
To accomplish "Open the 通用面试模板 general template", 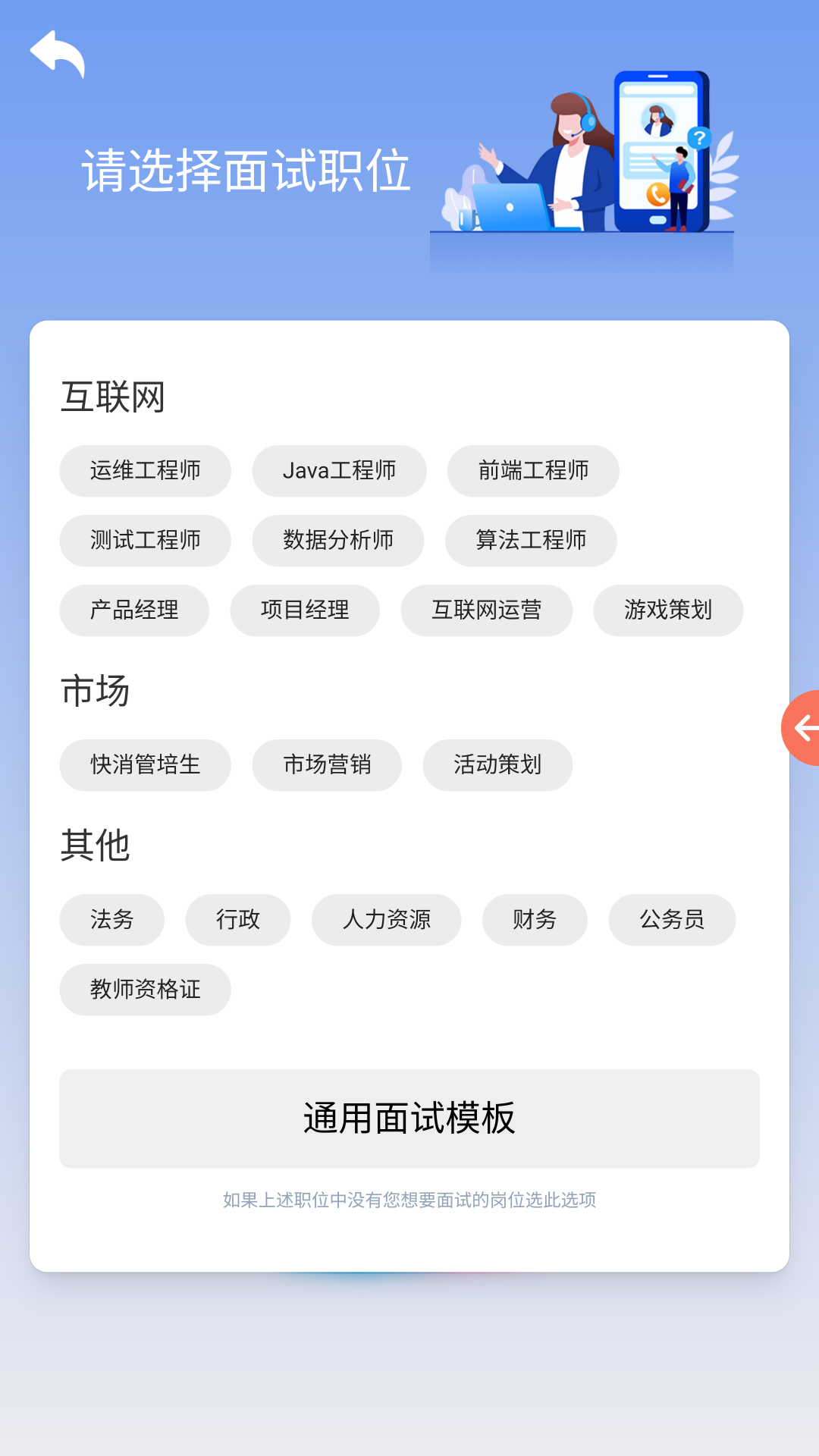I will click(x=409, y=1119).
